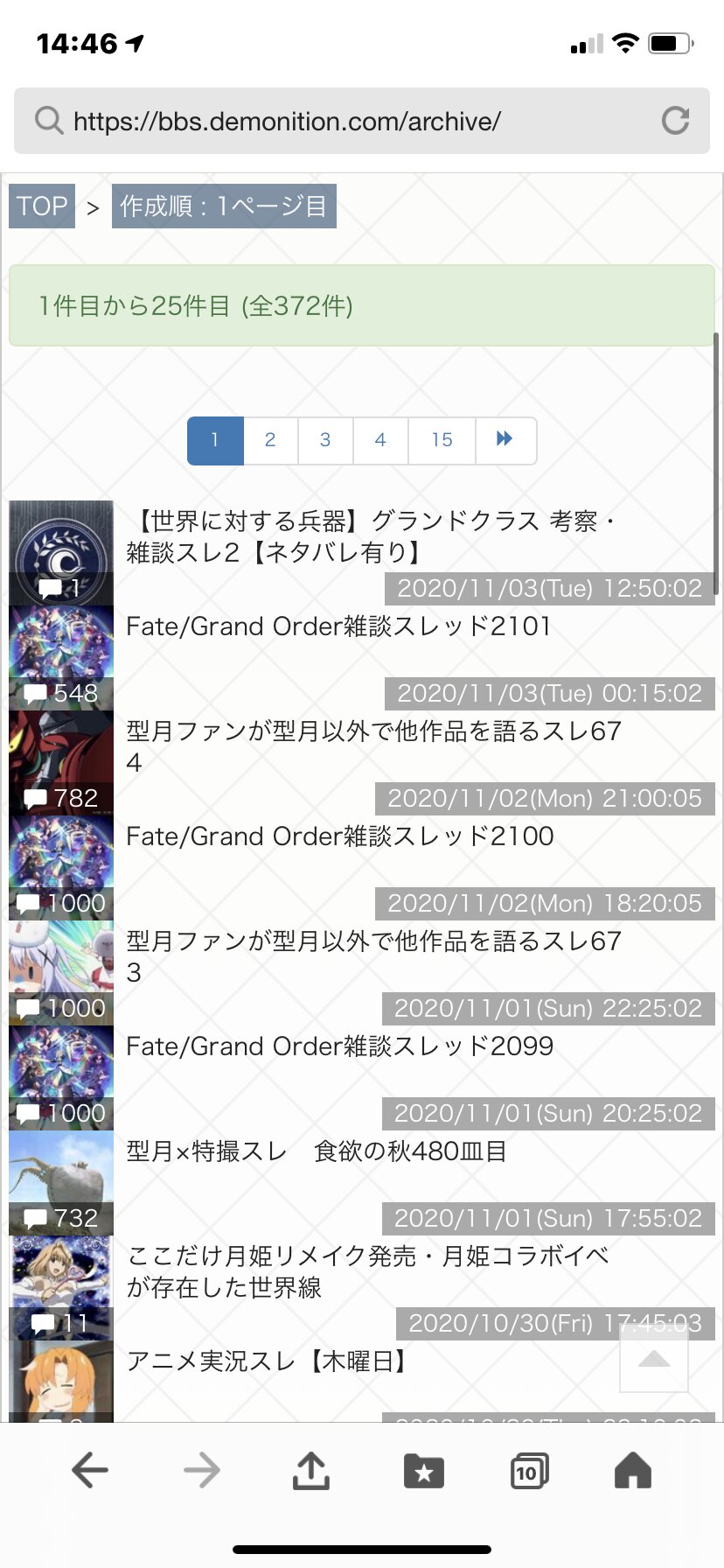Image resolution: width=724 pixels, height=1568 pixels.
Task: Open 型月×特撮スレ 食欲の秋480皿目
Action: (317, 1151)
